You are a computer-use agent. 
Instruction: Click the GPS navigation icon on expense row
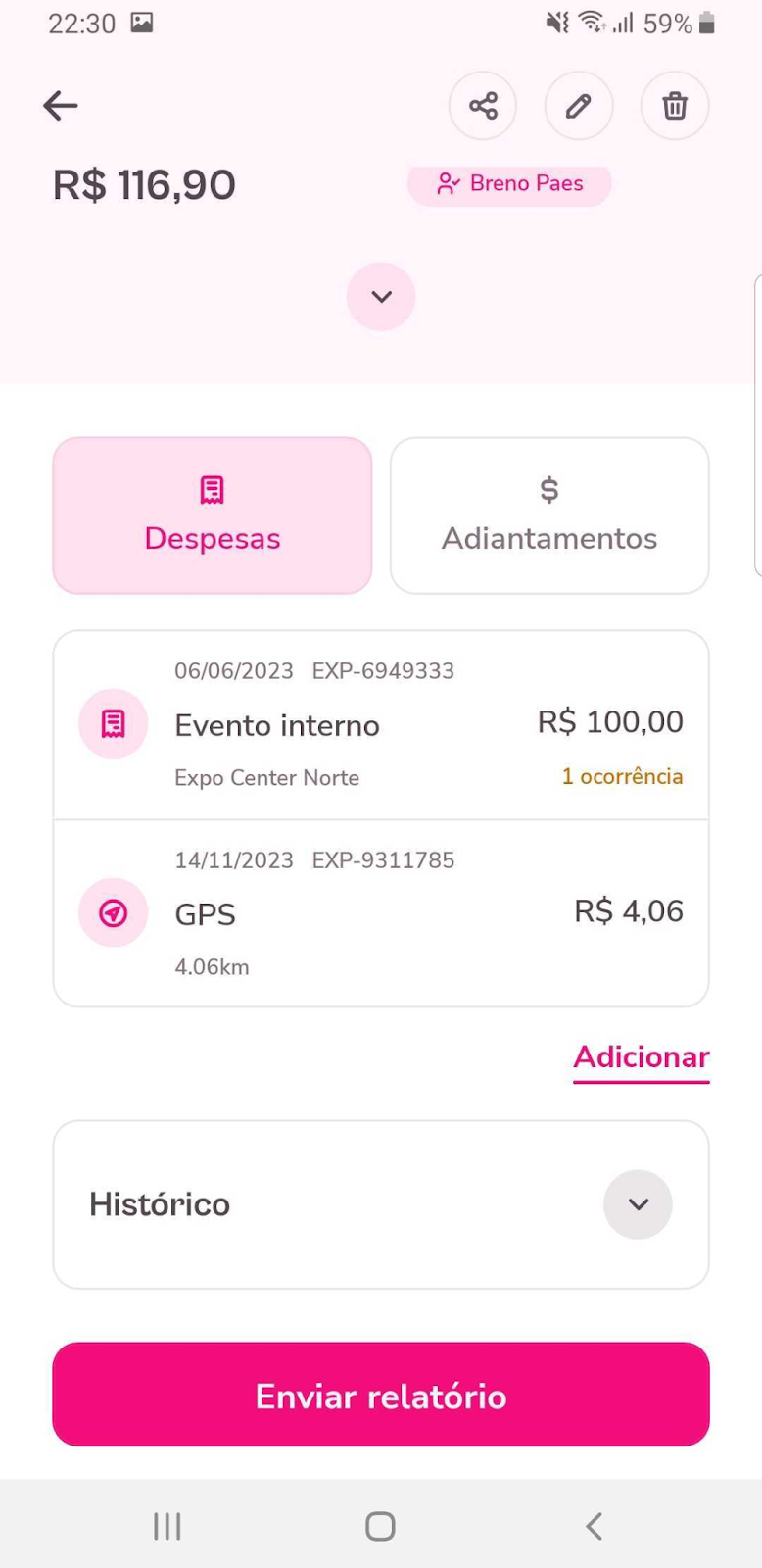click(113, 911)
